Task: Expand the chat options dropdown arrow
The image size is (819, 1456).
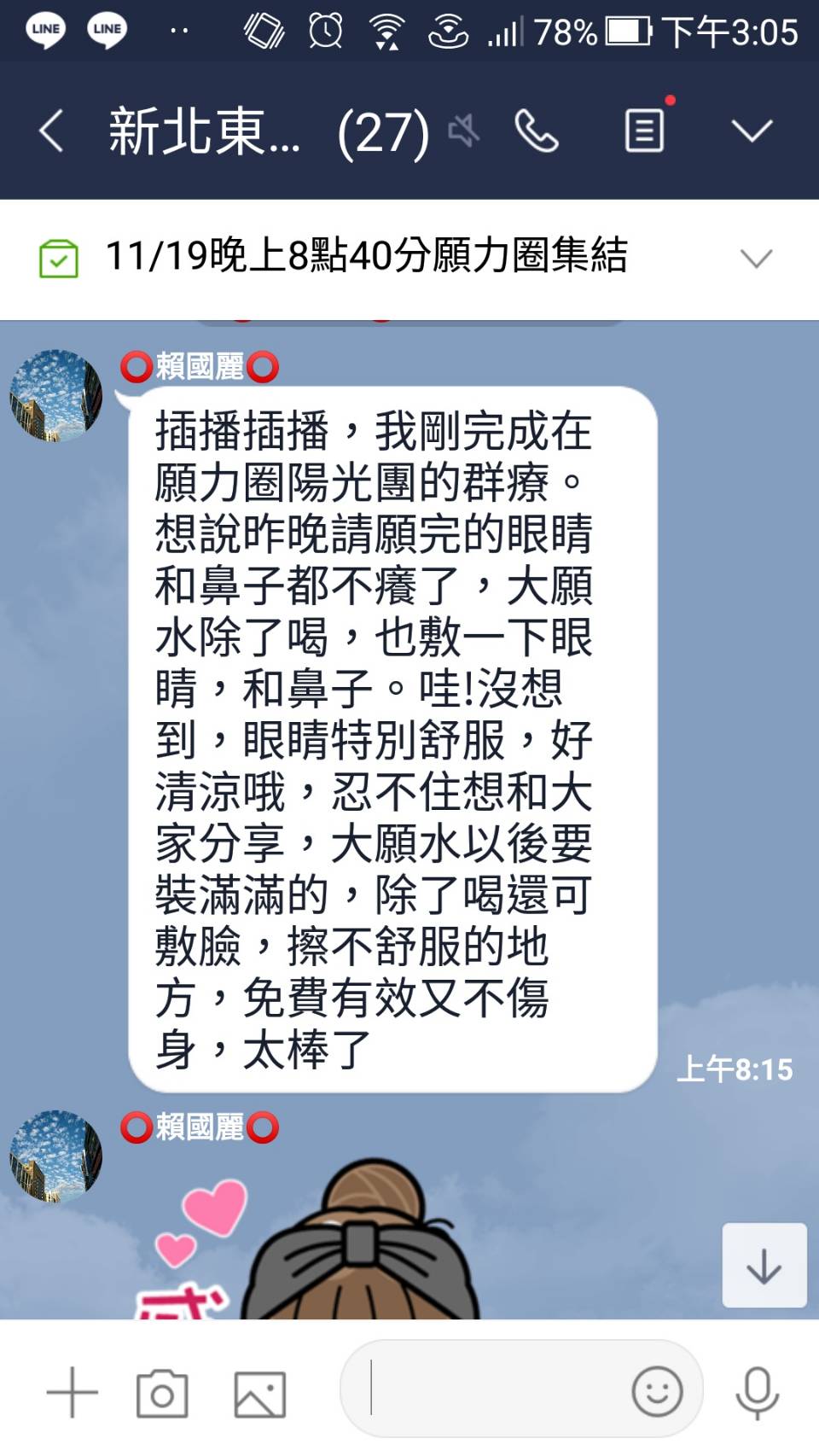Action: [x=752, y=131]
